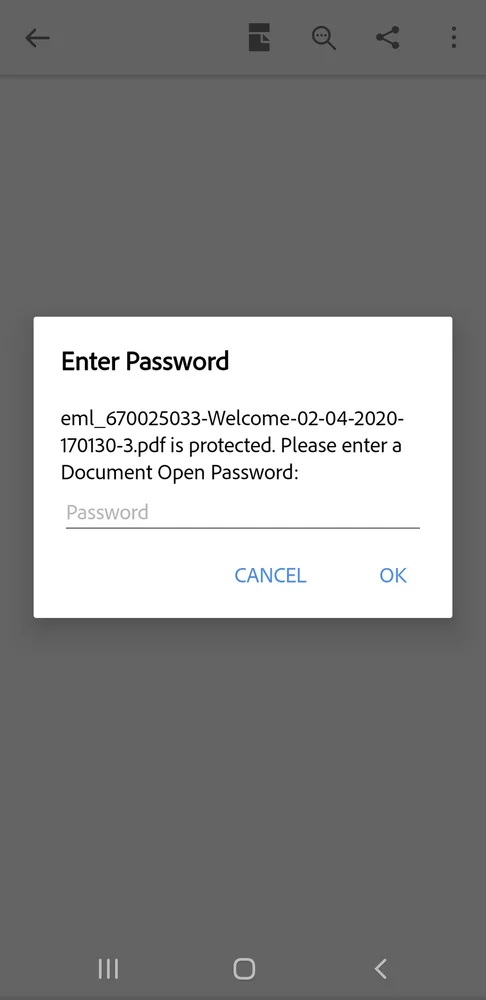
Task: Focus the Password input field
Action: [x=242, y=513]
